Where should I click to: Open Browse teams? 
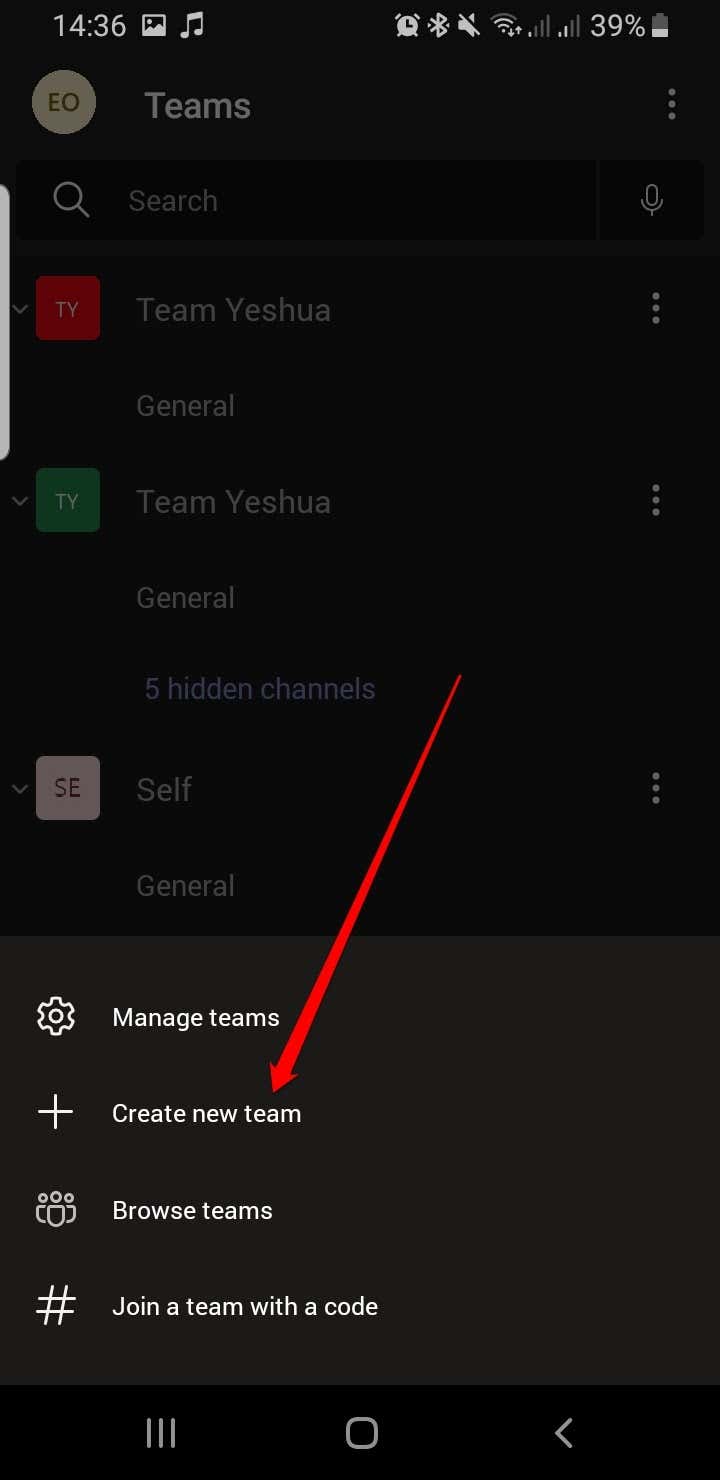coord(360,1210)
